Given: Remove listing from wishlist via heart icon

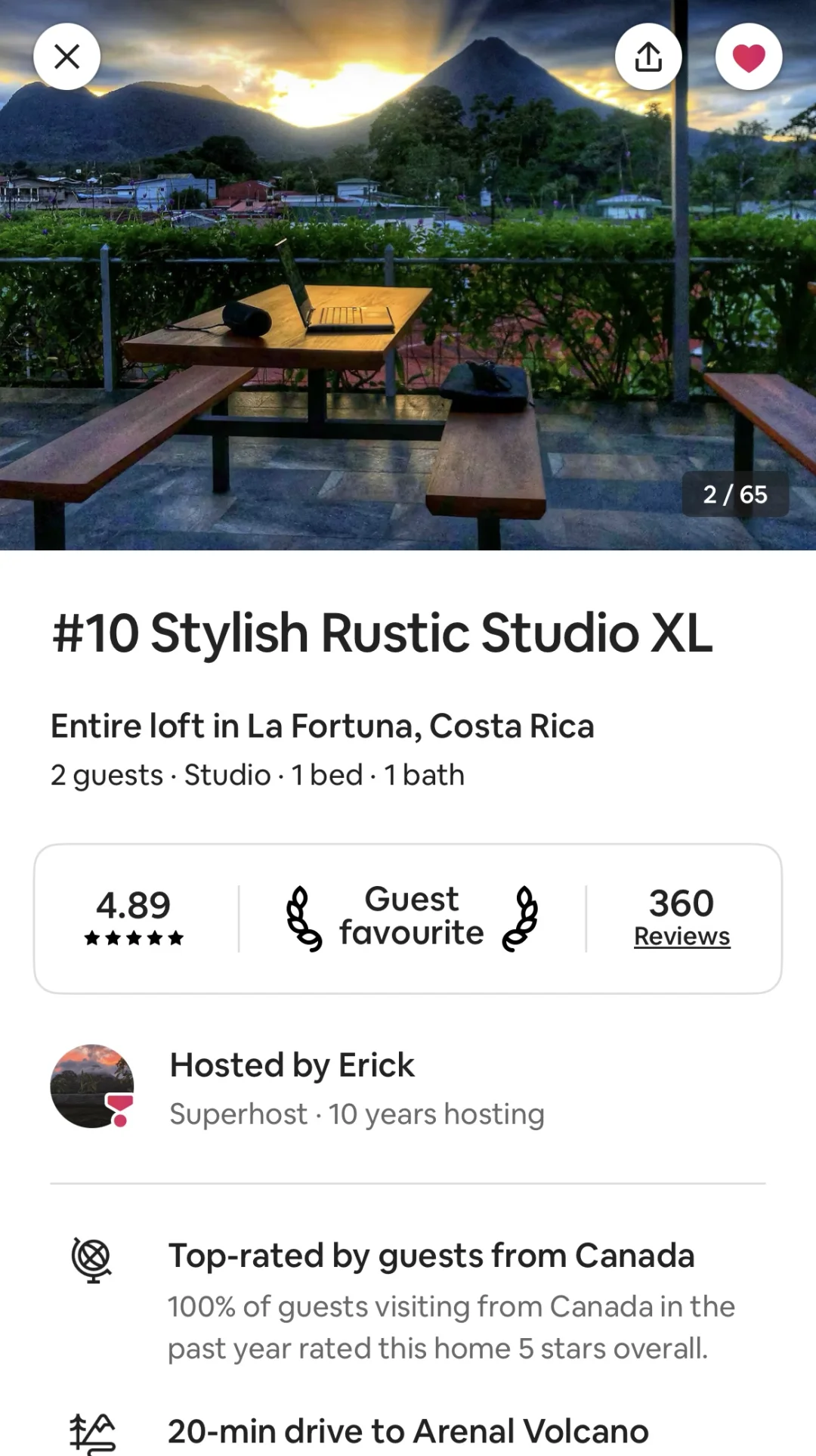Looking at the screenshot, I should click(748, 57).
